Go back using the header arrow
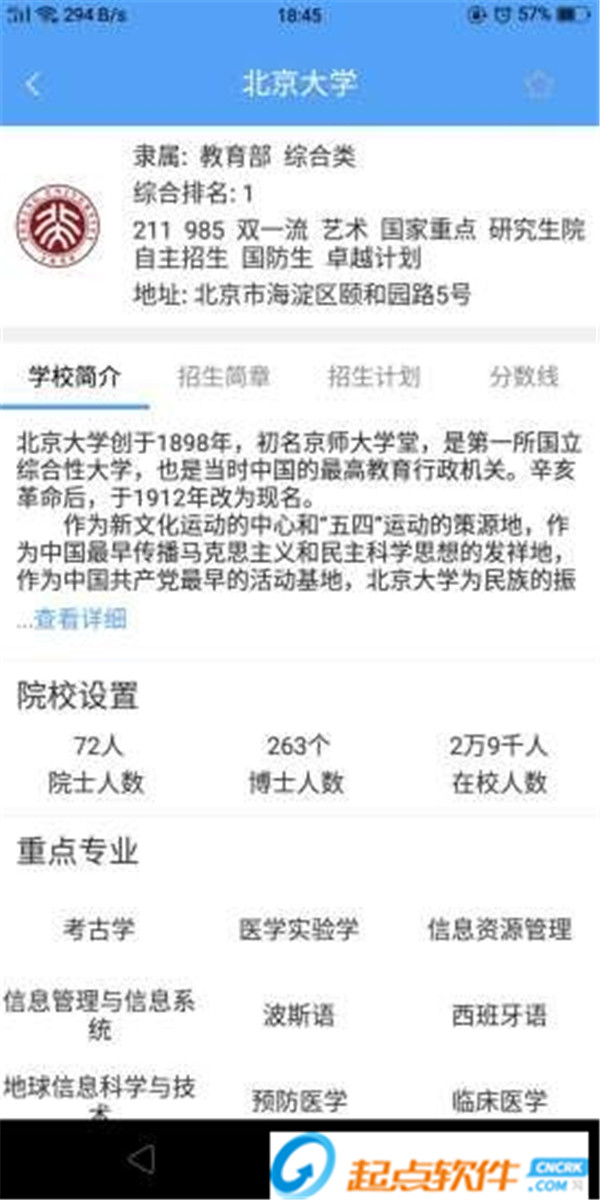Image resolution: width=600 pixels, height=1200 pixels. (33, 84)
